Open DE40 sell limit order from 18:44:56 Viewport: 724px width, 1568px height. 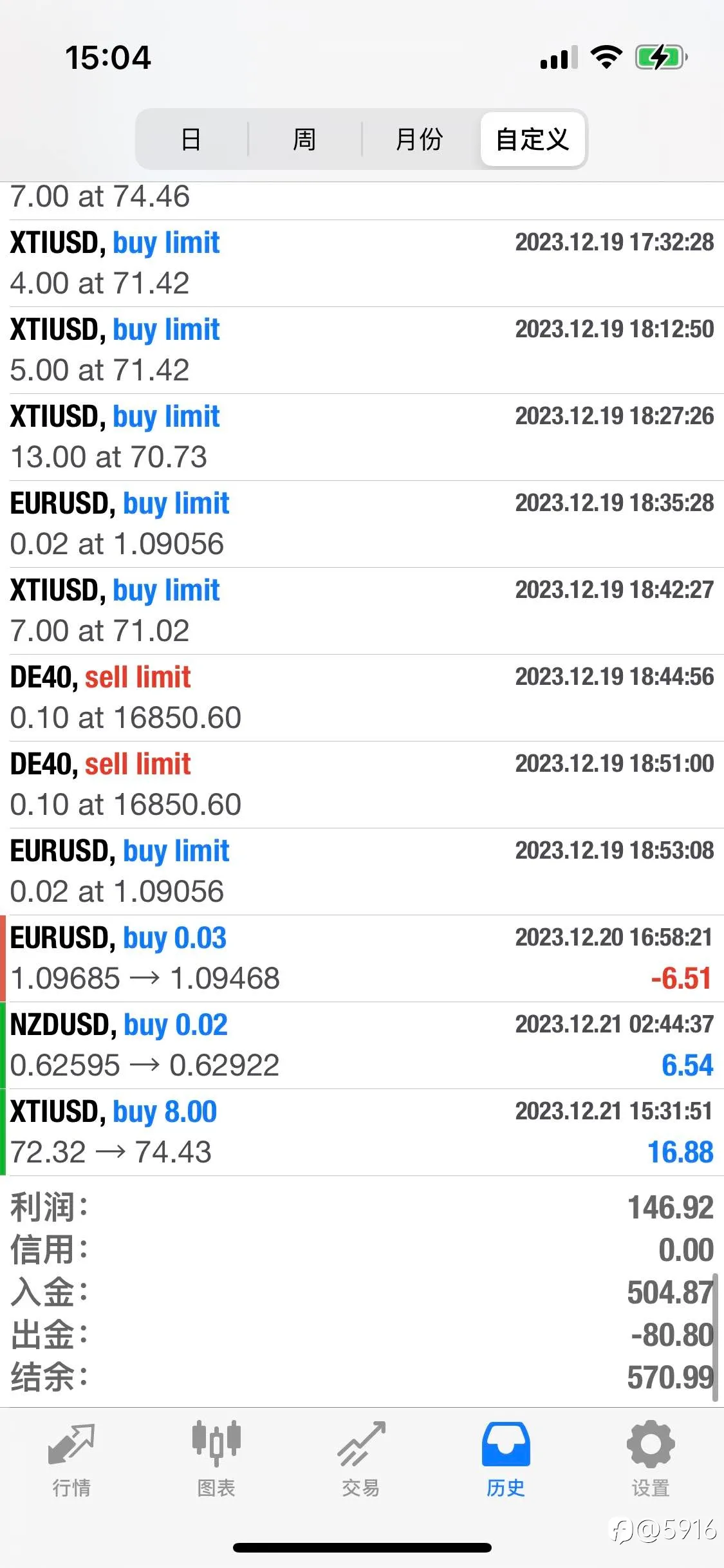point(362,698)
